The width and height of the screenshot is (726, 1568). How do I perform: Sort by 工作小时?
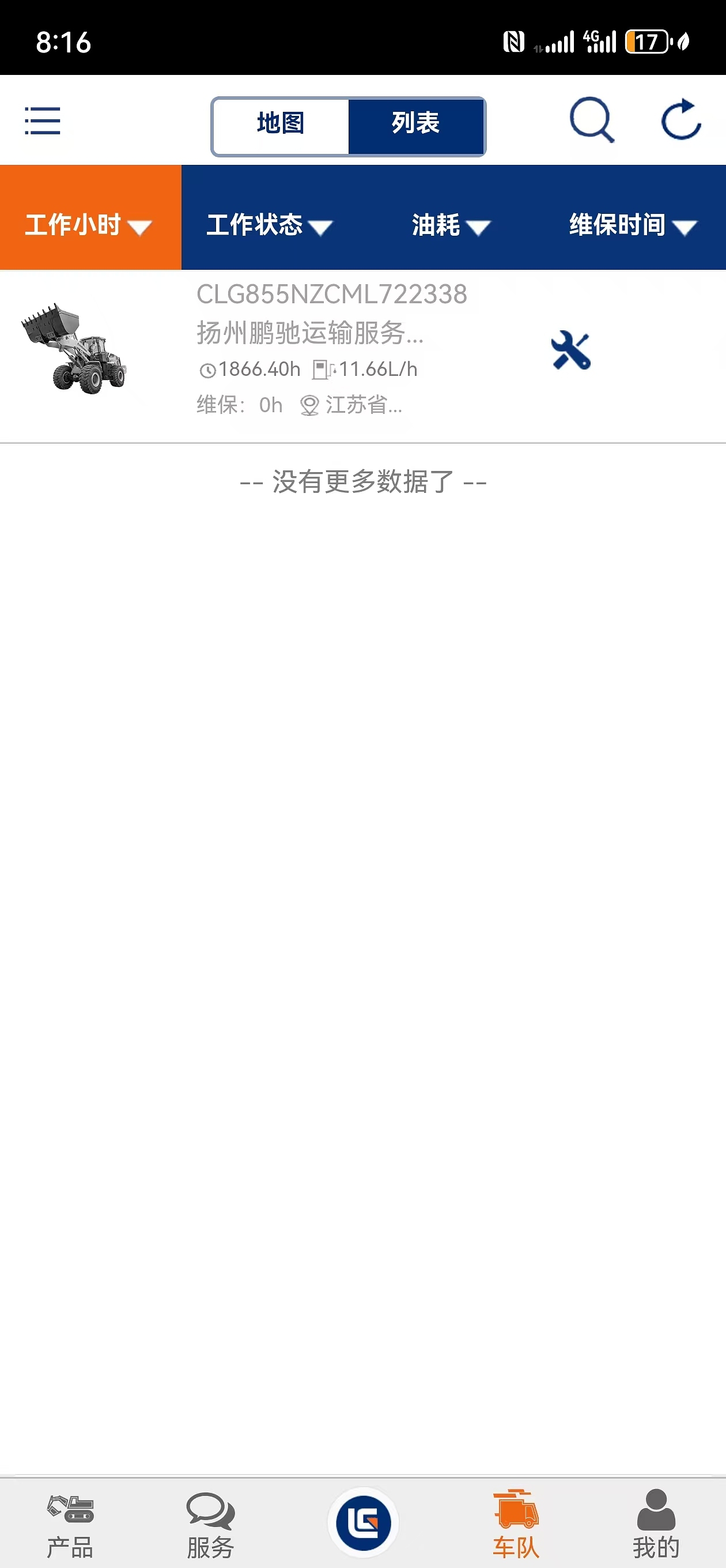(x=89, y=225)
